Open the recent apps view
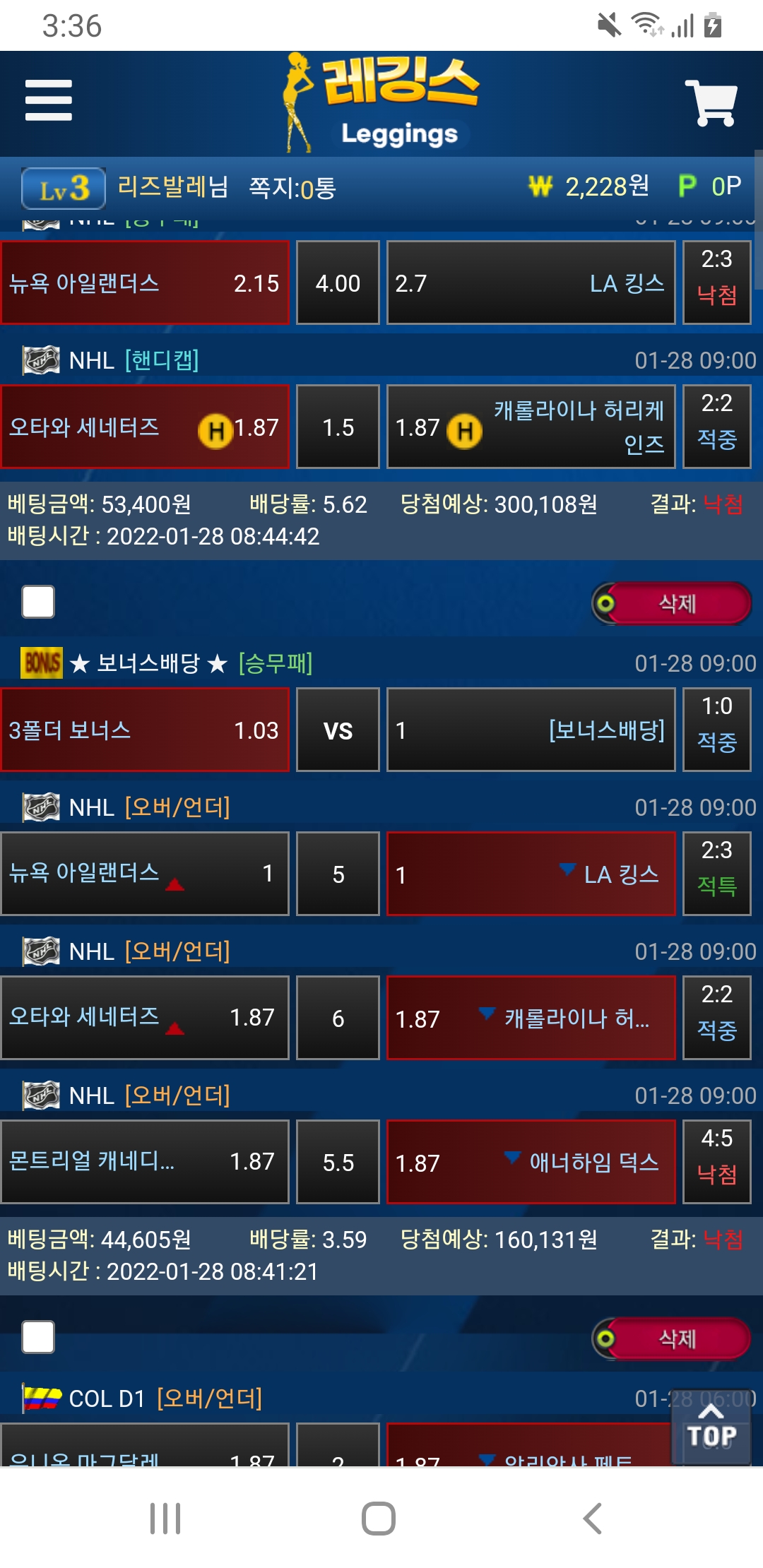Viewport: 763px width, 1568px height. coord(165,1519)
